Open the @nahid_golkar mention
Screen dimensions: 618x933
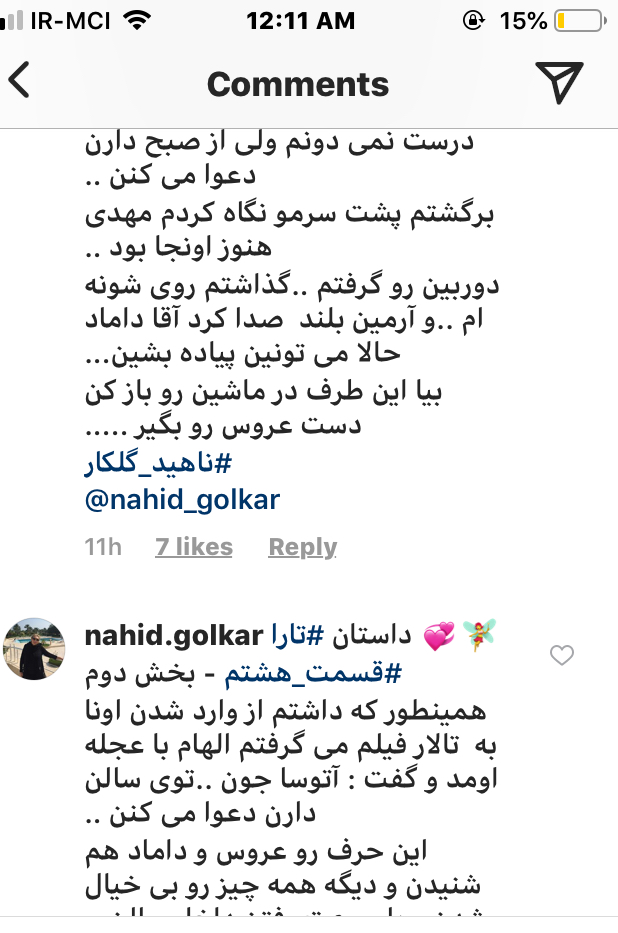(x=182, y=499)
